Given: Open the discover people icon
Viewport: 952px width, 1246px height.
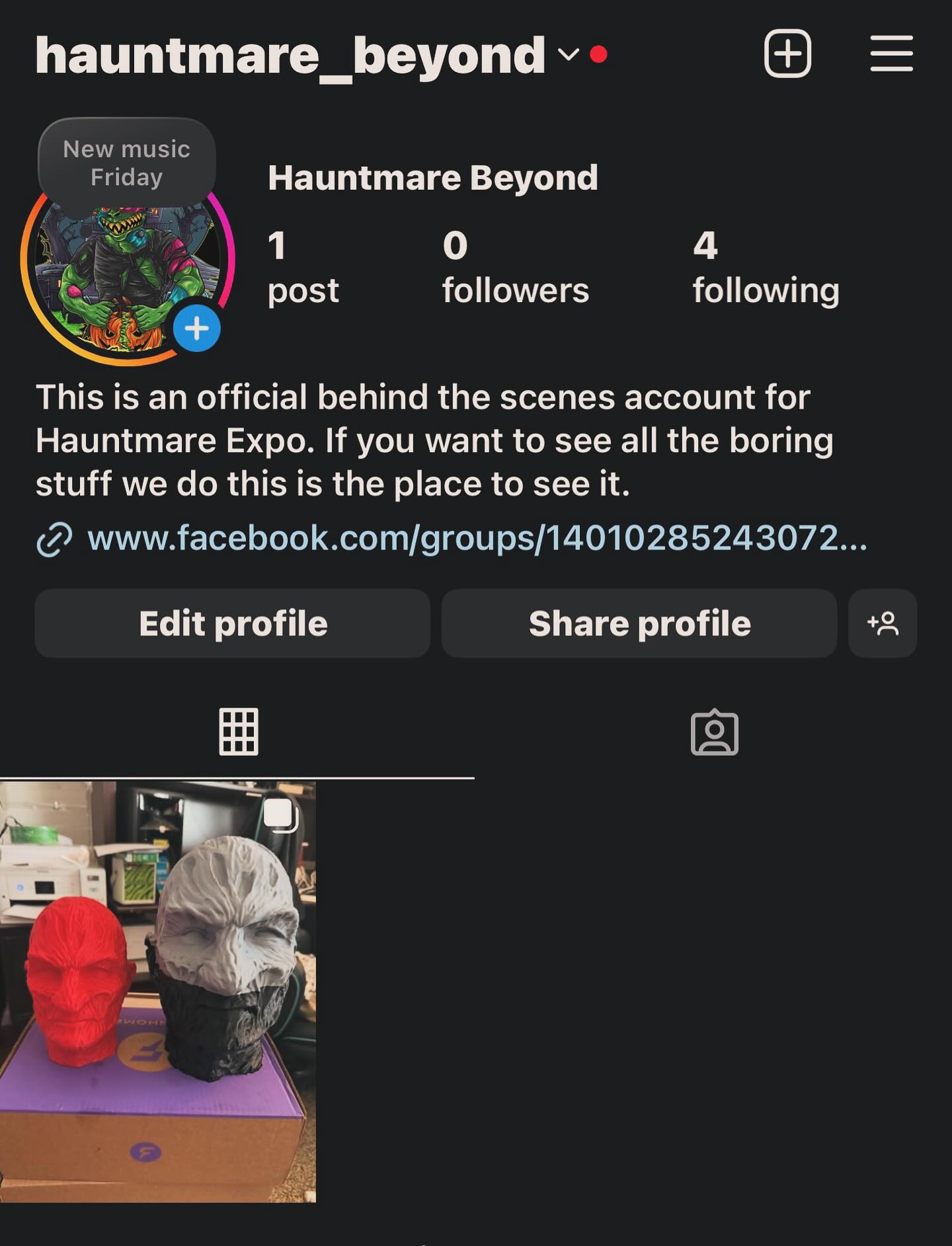Looking at the screenshot, I should (x=882, y=621).
